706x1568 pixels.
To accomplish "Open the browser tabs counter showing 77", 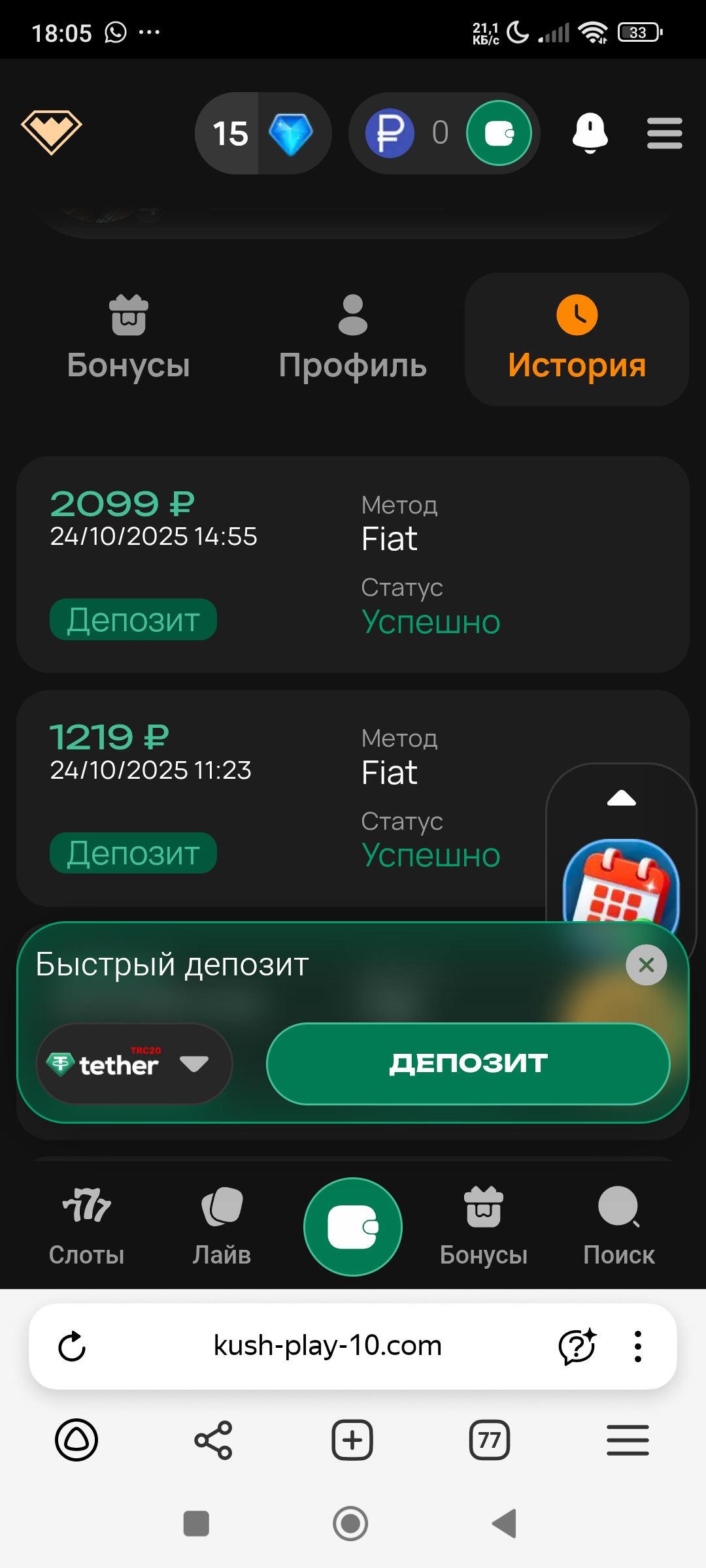I will click(489, 1440).
